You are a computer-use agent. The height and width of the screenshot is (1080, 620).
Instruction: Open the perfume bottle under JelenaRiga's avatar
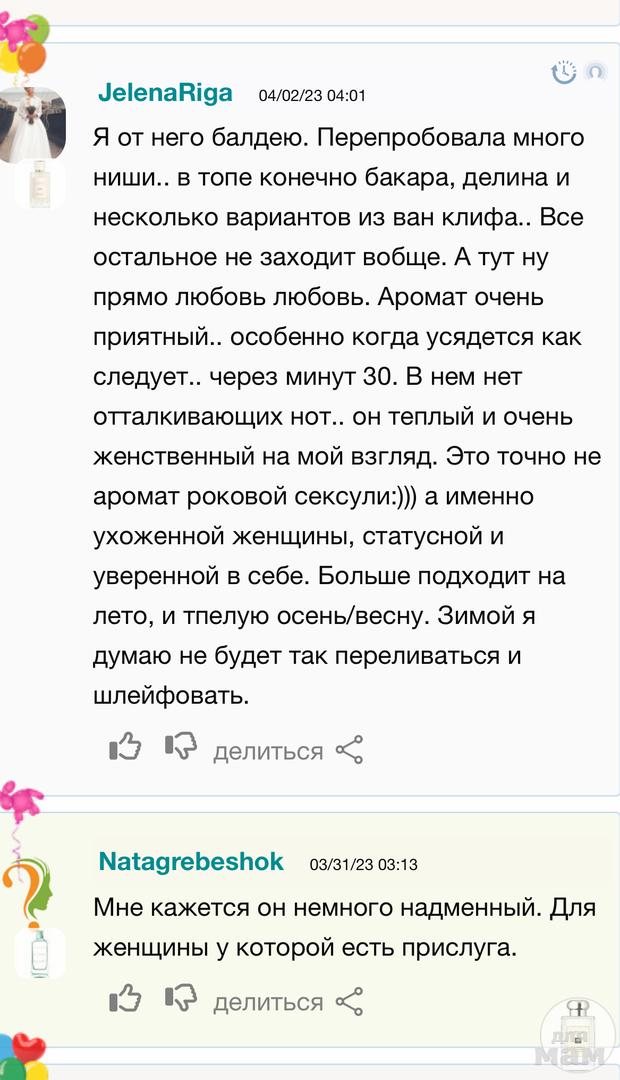tap(40, 184)
